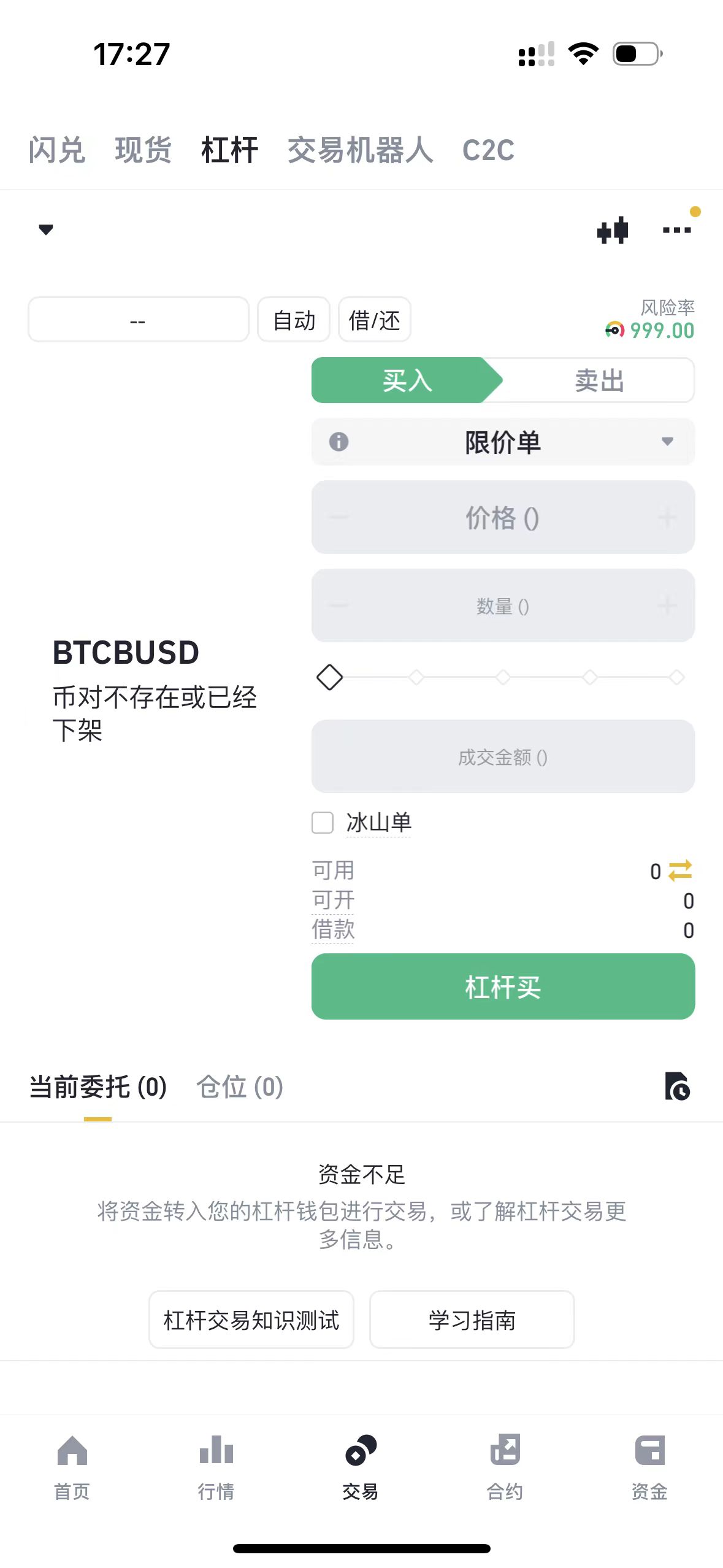The width and height of the screenshot is (723, 1568).
Task: Tap the 借/还 borrow/repay option
Action: 374,319
